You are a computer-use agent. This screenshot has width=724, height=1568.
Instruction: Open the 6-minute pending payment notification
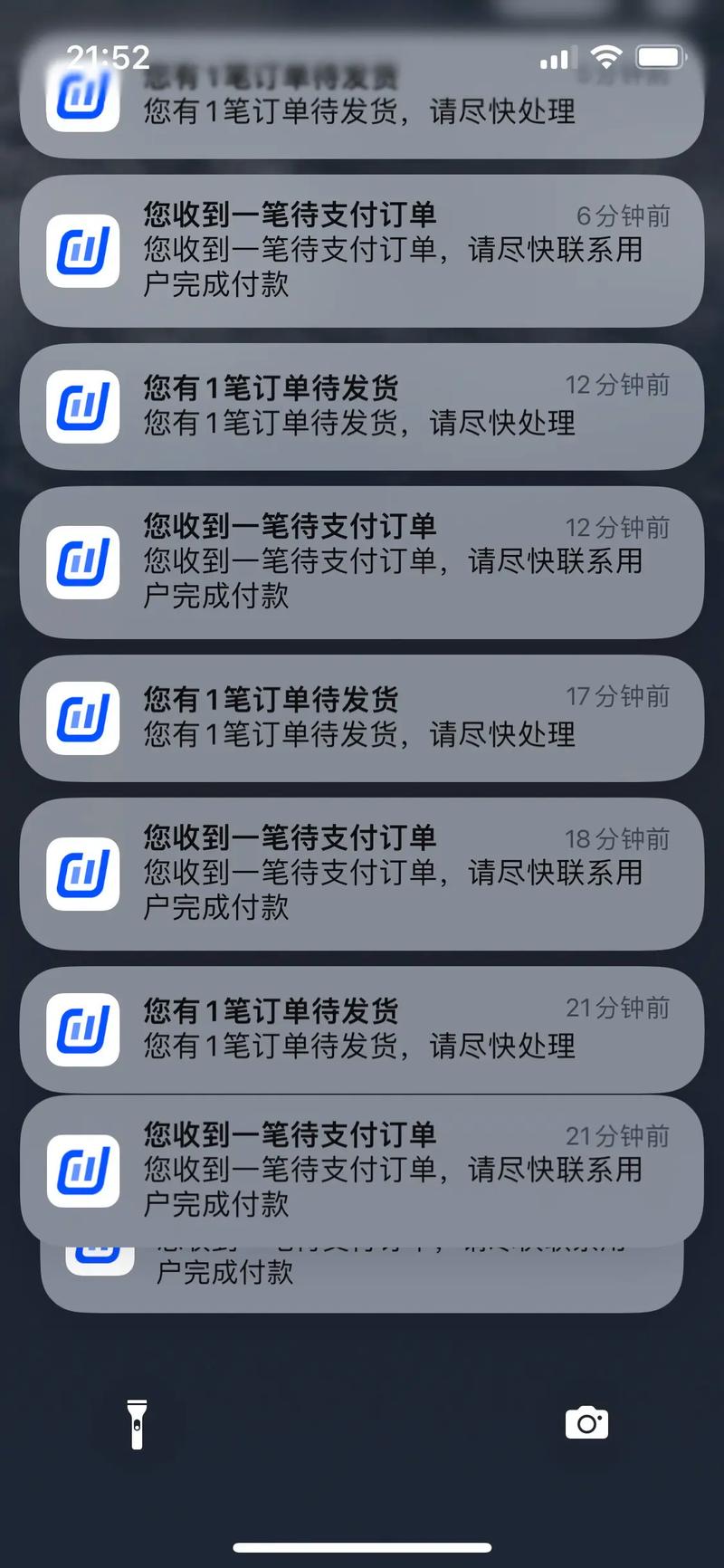[x=362, y=251]
